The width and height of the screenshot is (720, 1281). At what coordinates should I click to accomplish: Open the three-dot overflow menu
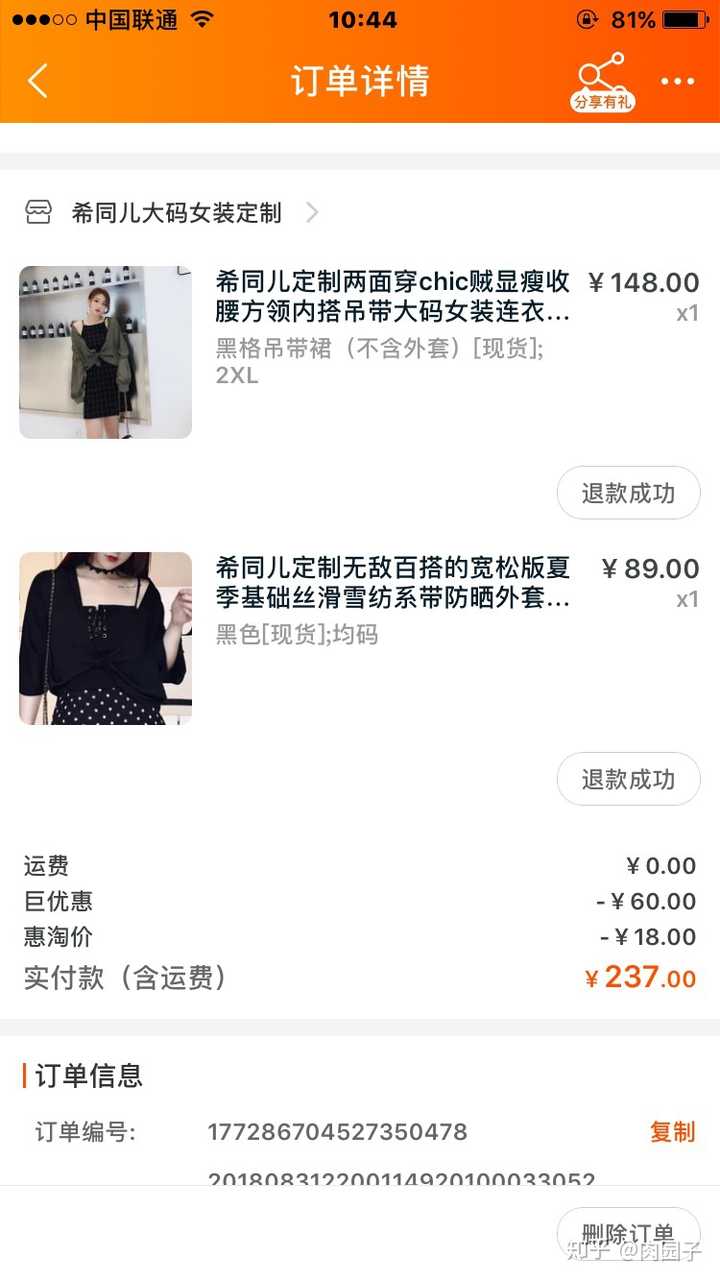coord(677,82)
